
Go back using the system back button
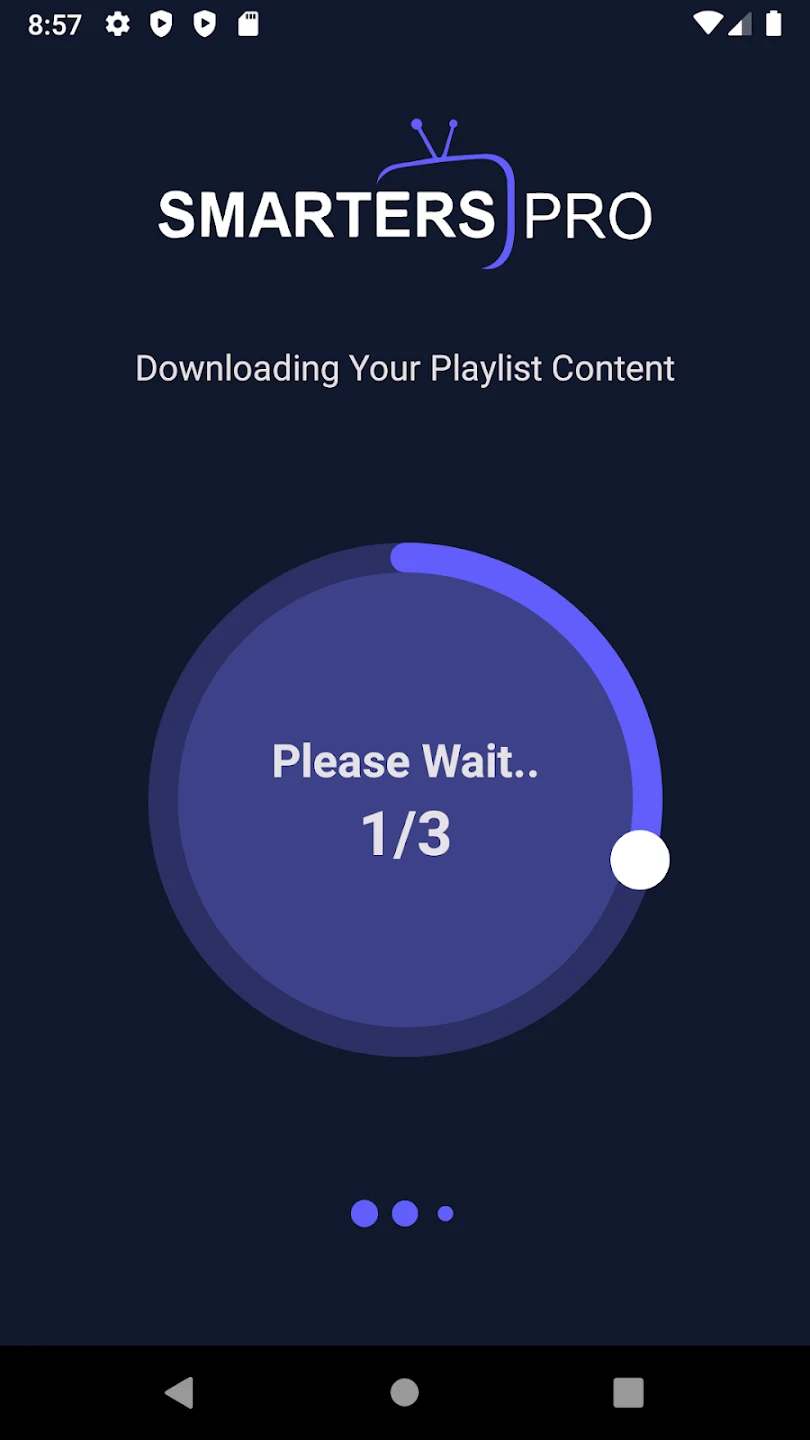tap(179, 1392)
